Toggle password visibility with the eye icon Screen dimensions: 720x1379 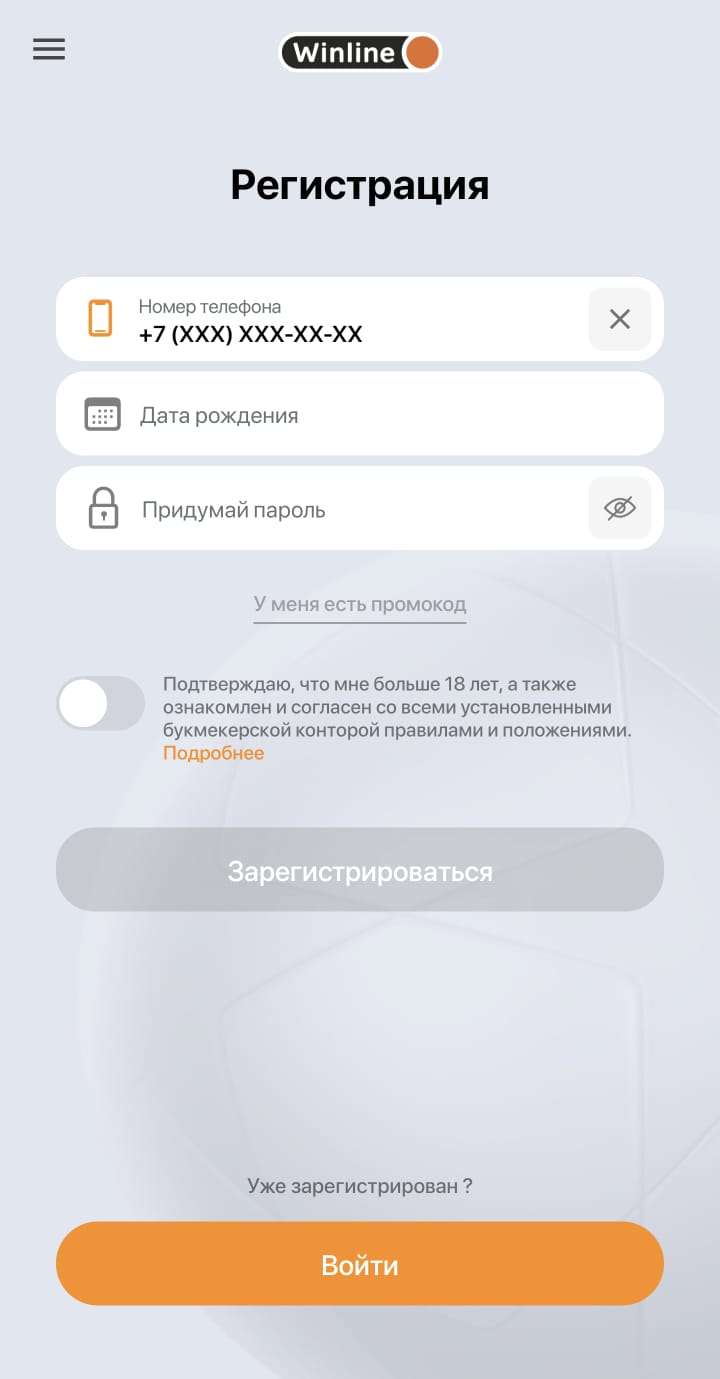619,509
